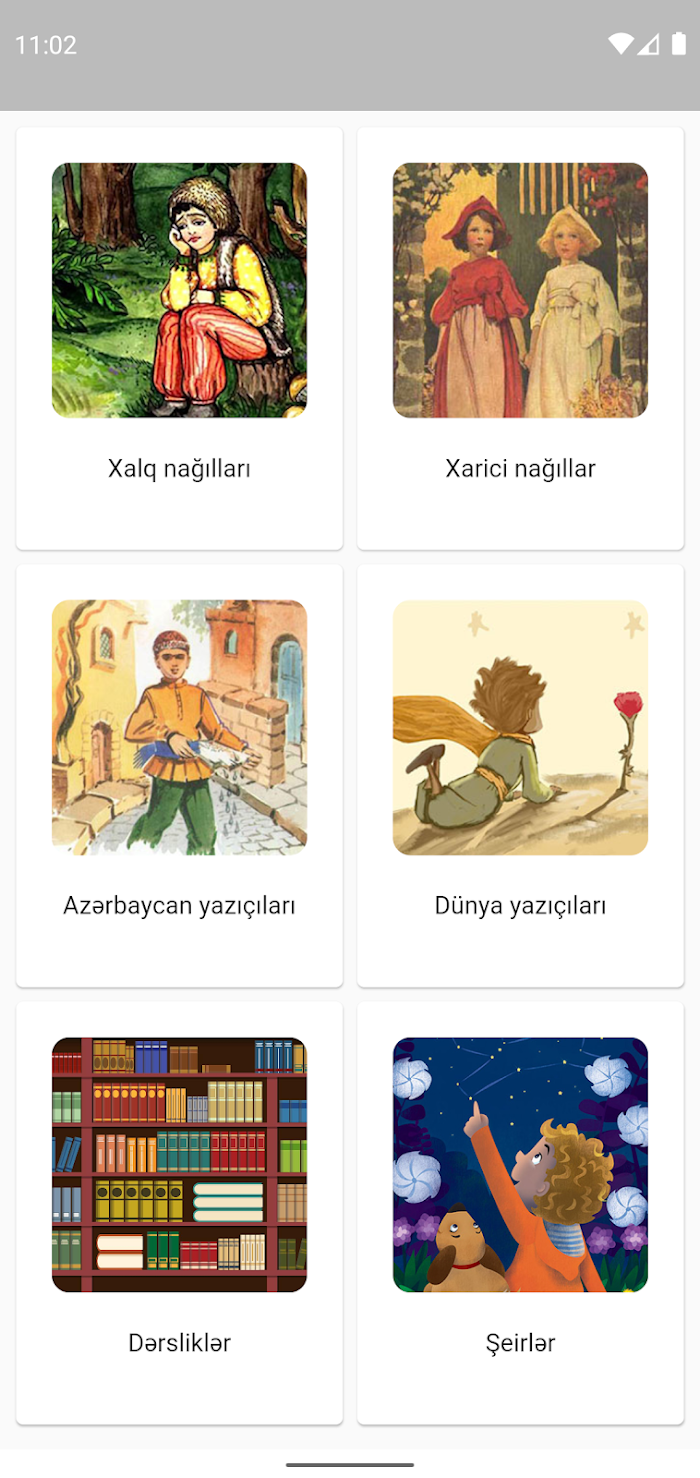Select the Azərbaycan yazıçıları card
Screen dimensions: 700x1478
[179, 775]
